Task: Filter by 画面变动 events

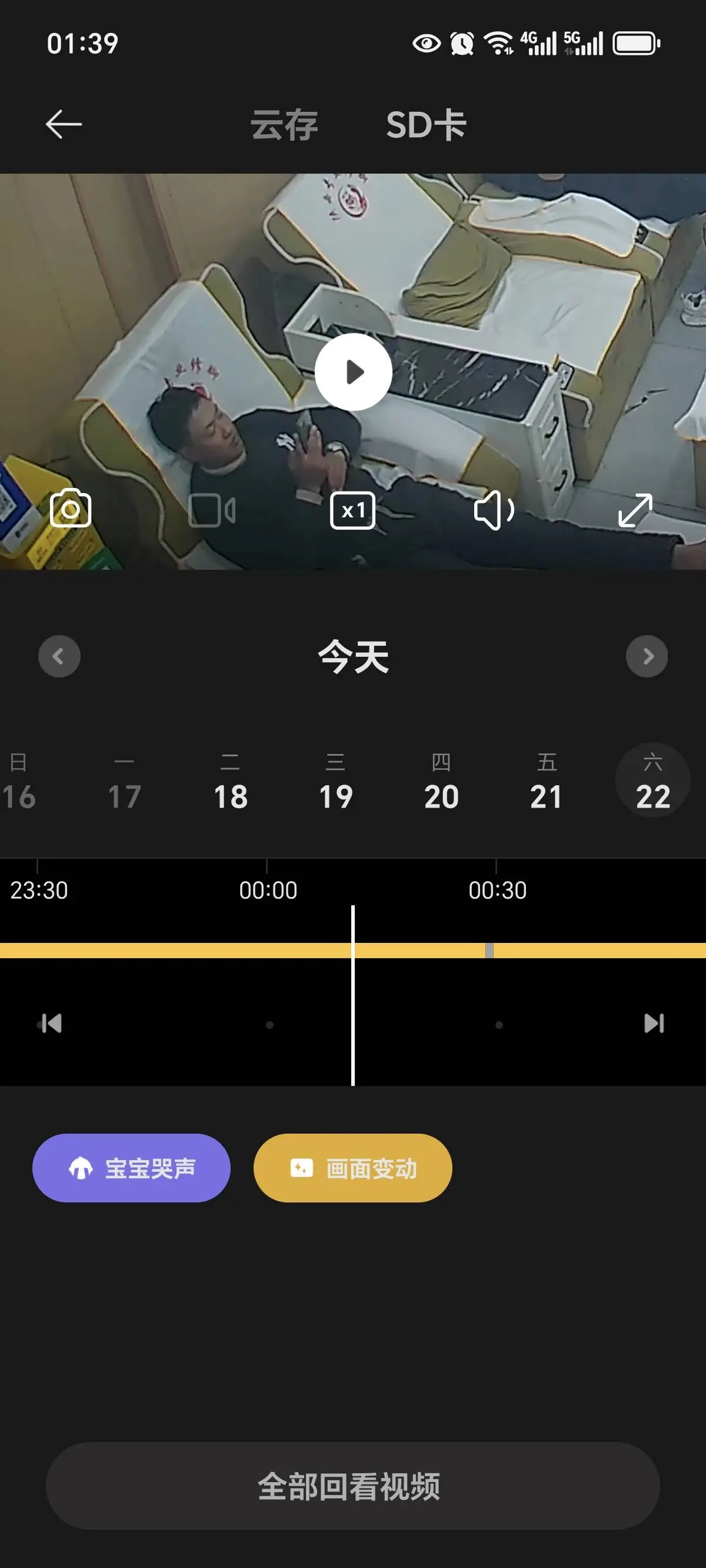Action: click(353, 1168)
